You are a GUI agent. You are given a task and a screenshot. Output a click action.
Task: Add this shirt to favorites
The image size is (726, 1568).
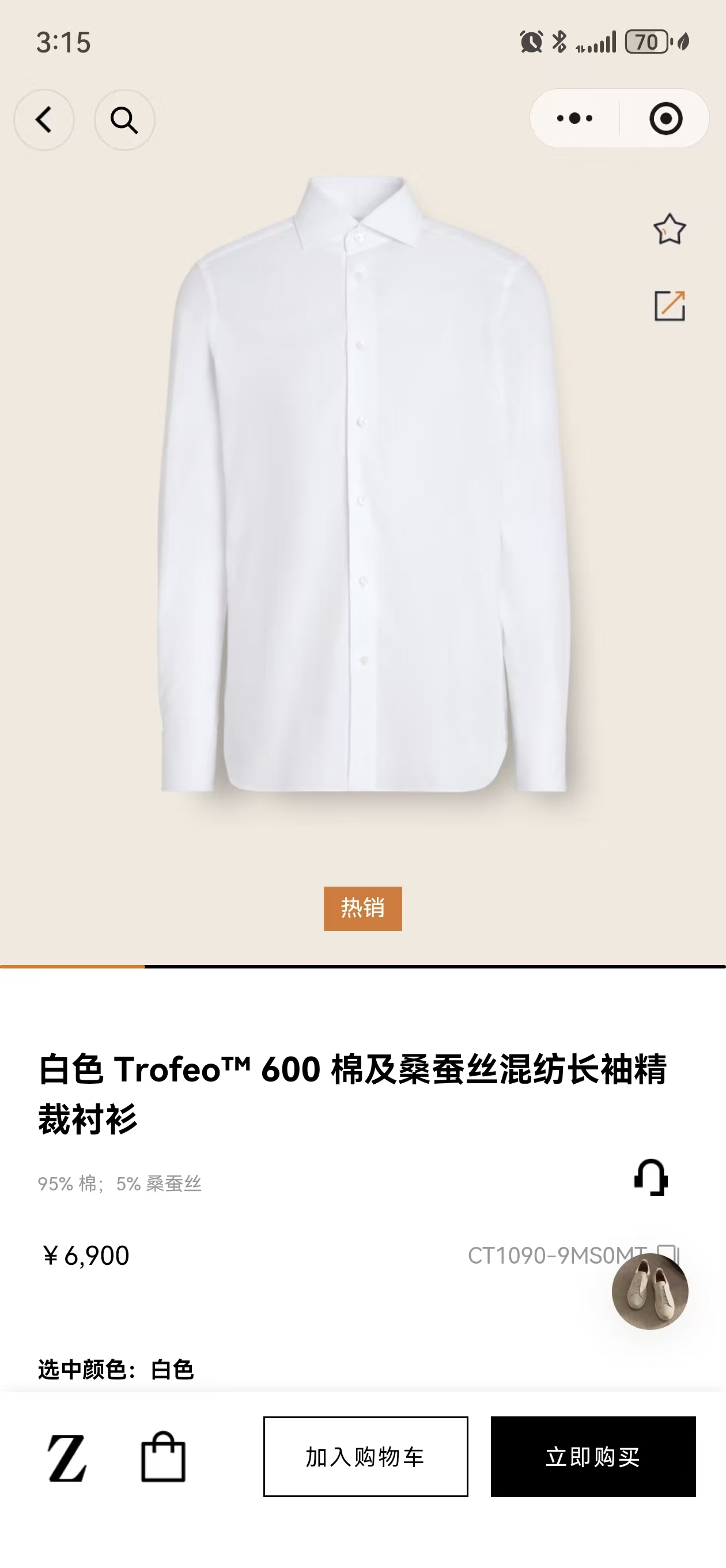[x=670, y=229]
